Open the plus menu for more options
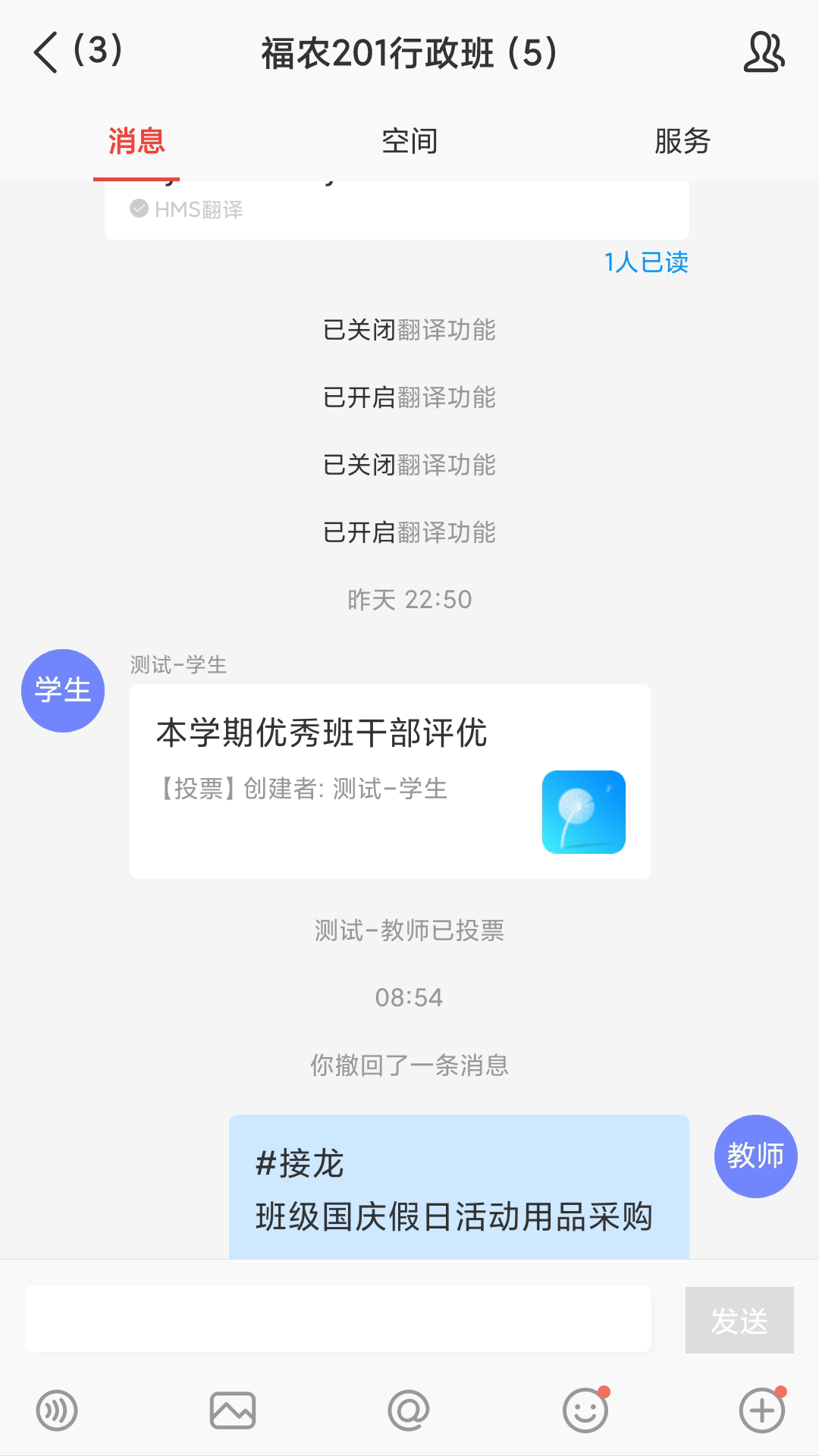 pos(761,1410)
